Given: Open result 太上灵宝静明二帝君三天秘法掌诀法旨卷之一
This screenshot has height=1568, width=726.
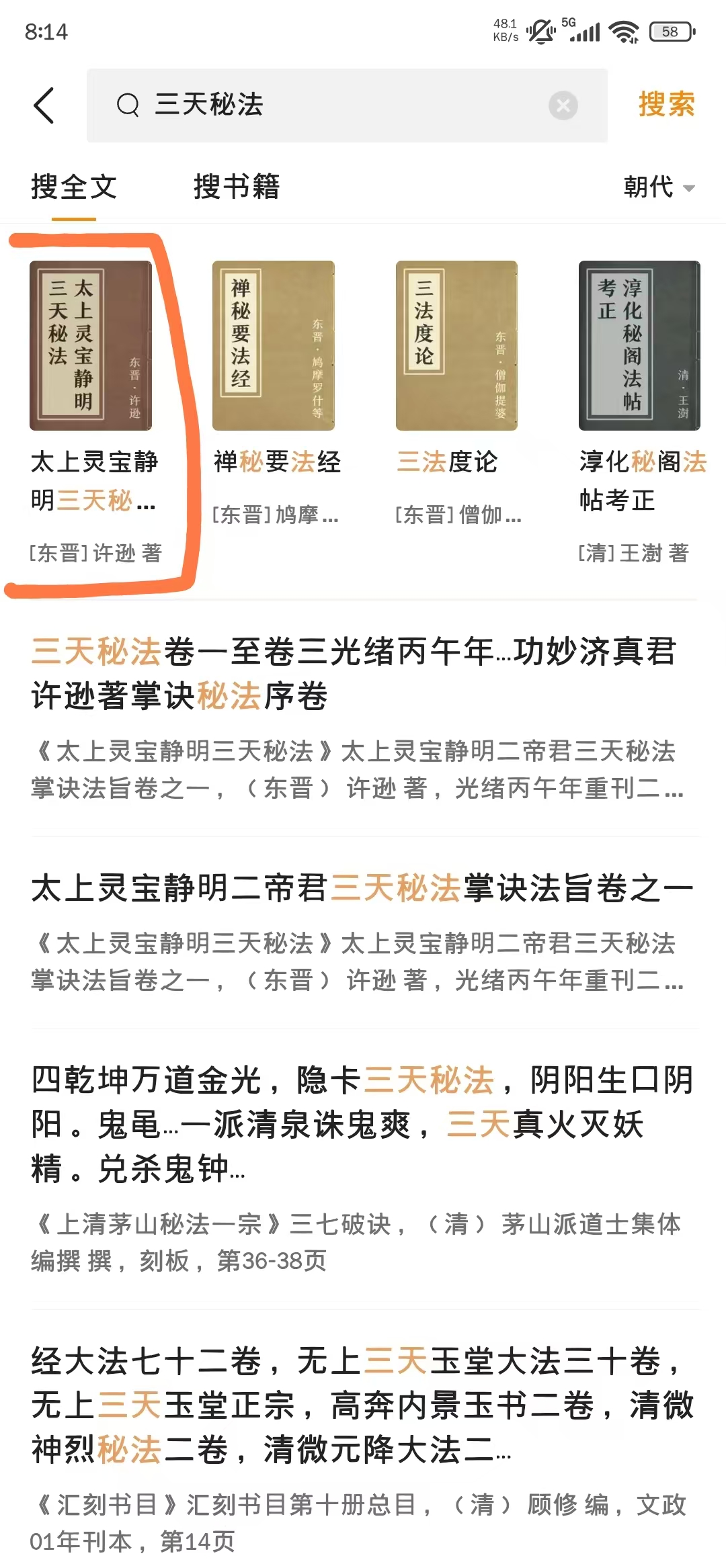Looking at the screenshot, I should point(362,888).
